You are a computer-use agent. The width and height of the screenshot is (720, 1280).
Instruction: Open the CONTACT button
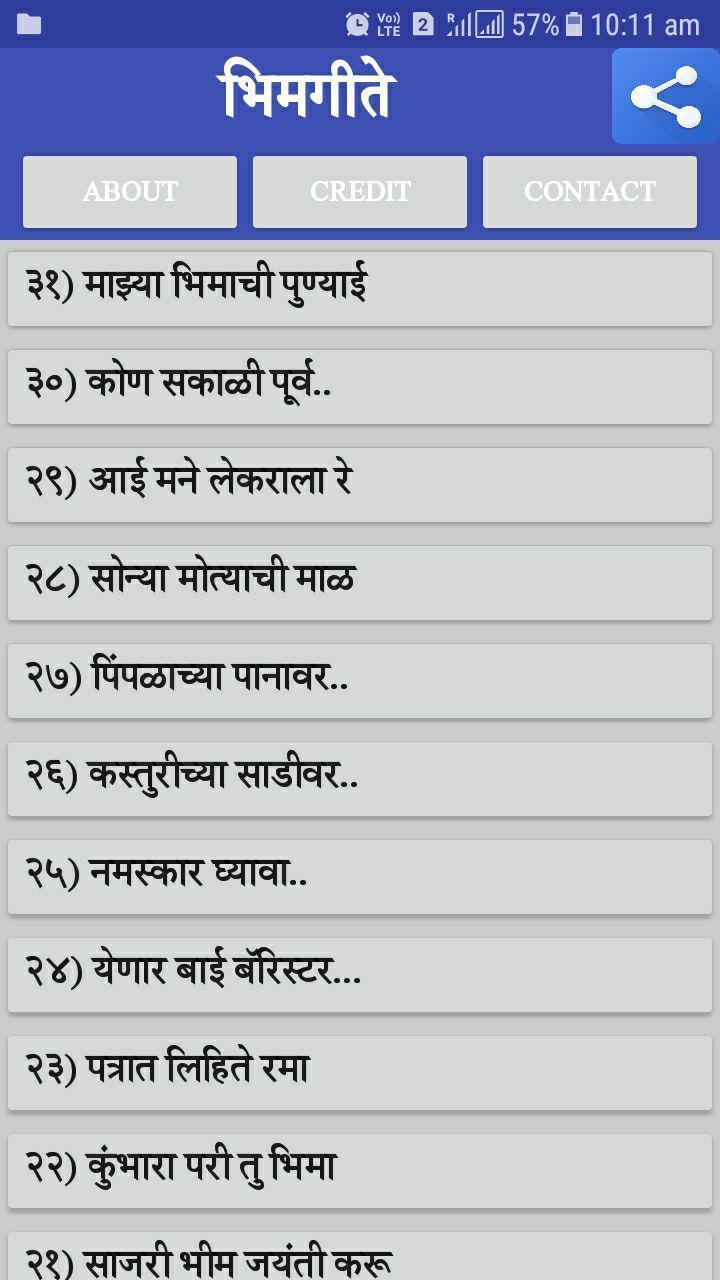590,191
